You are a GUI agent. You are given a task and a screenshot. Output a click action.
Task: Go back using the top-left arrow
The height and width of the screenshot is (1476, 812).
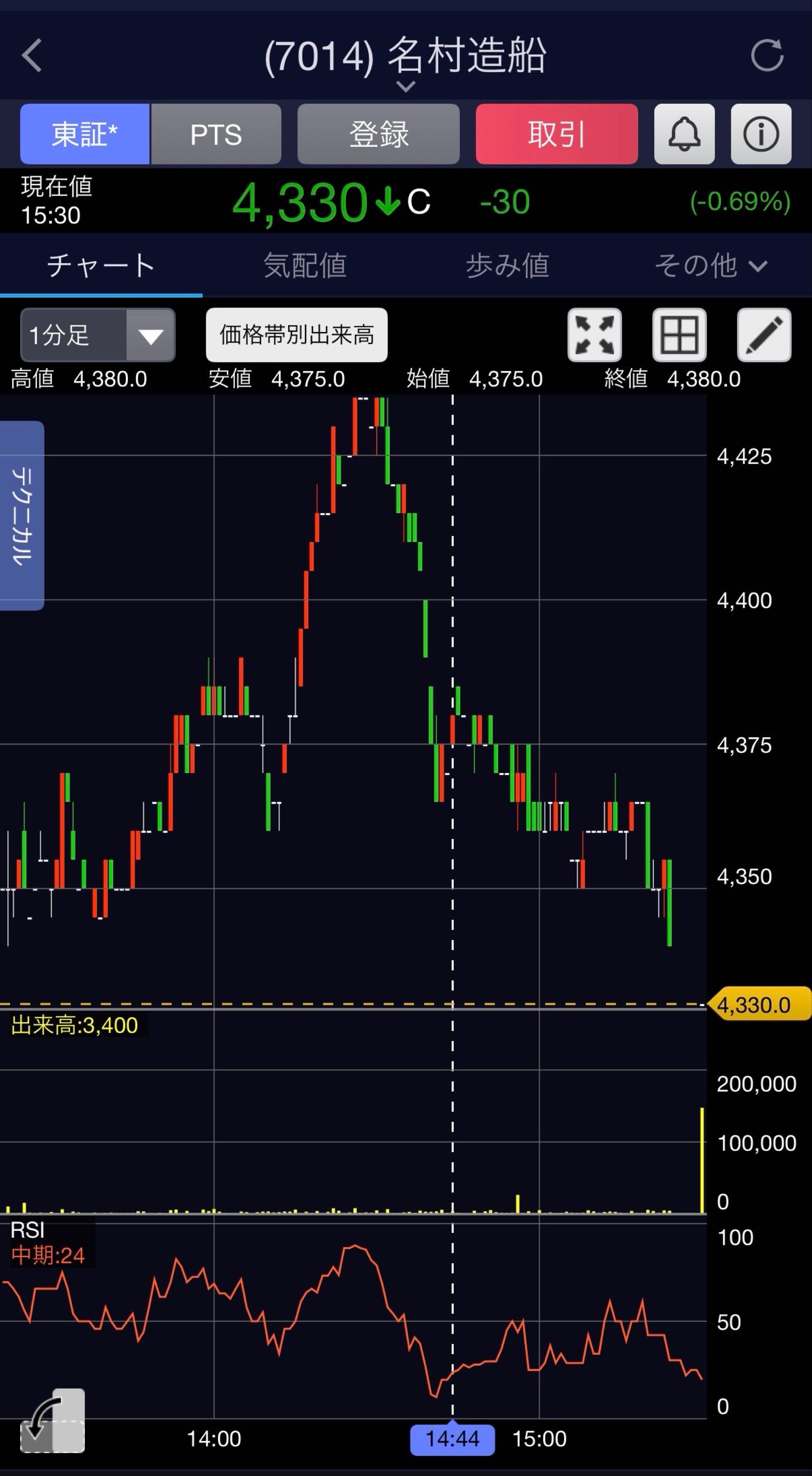32,56
